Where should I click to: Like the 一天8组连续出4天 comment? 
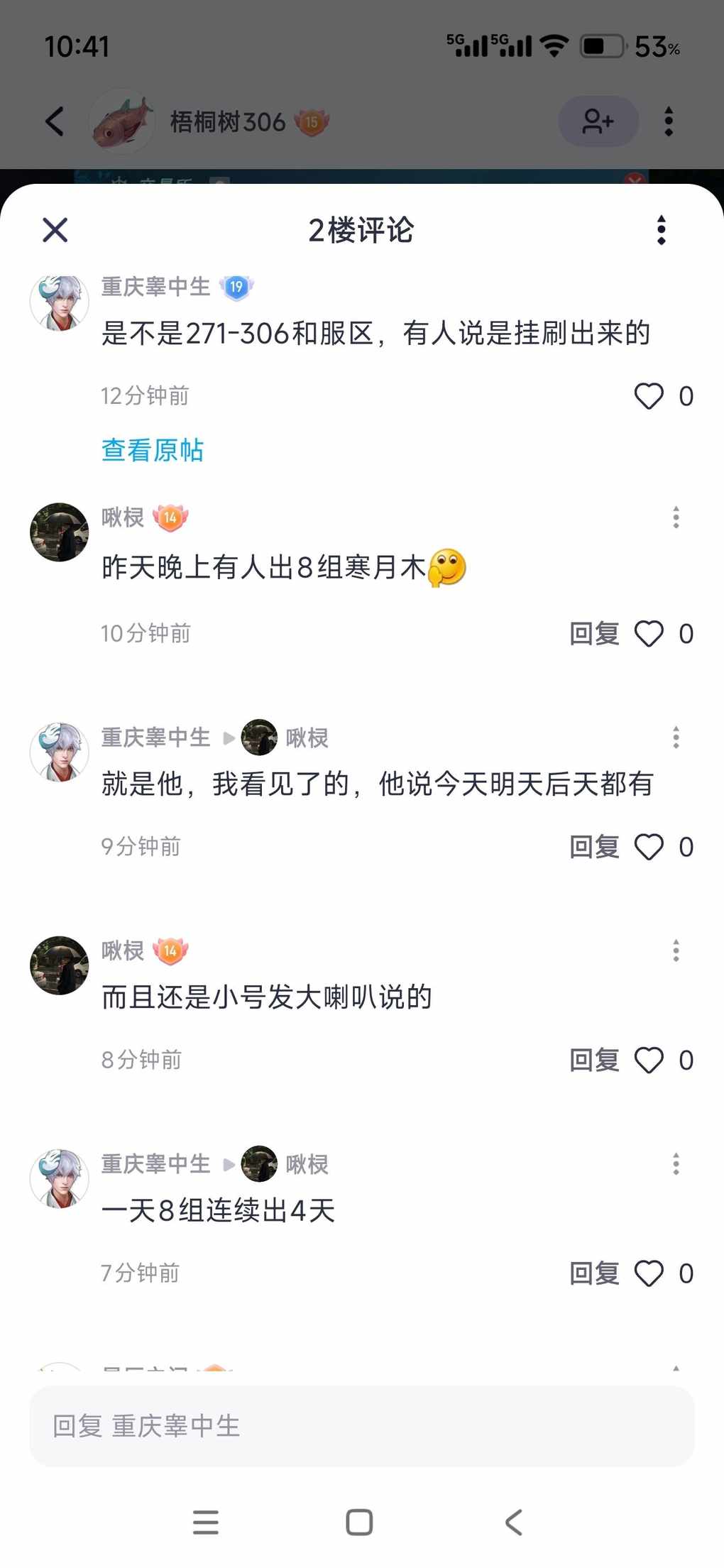click(648, 1273)
